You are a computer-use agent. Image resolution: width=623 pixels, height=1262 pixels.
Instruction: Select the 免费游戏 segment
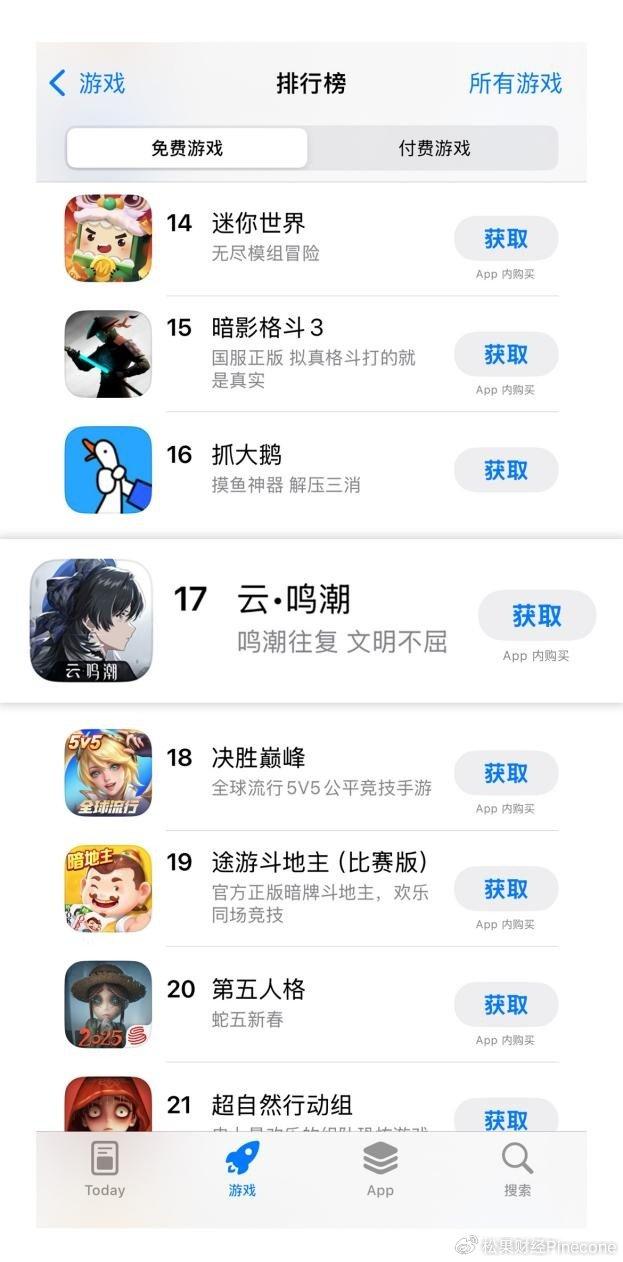pos(187,148)
